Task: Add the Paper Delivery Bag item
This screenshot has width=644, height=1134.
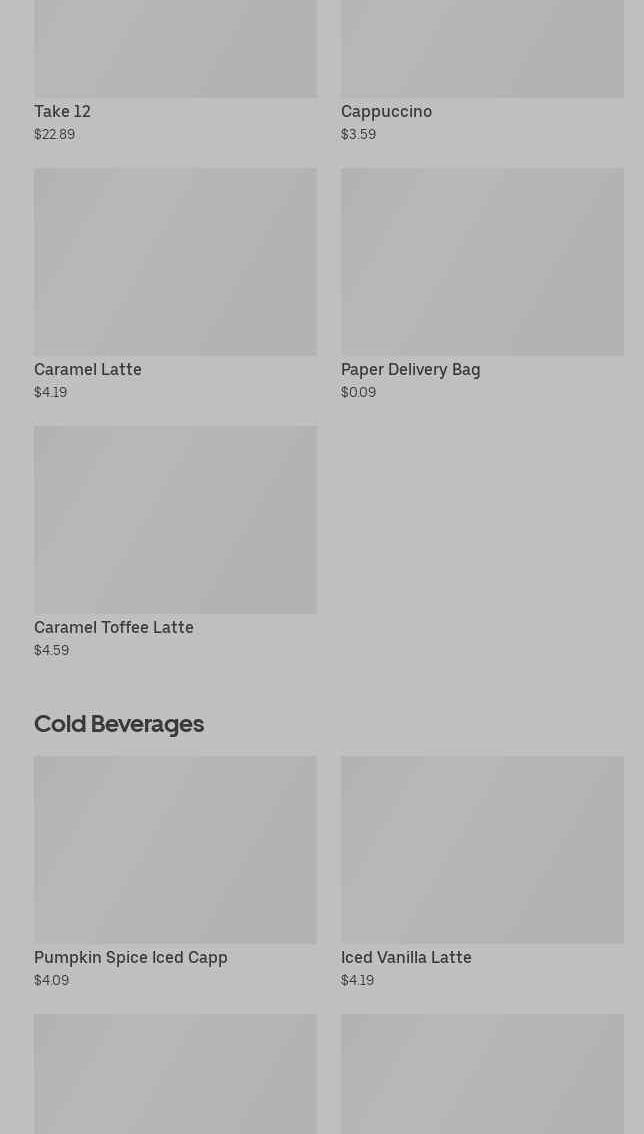Action: 482,284
